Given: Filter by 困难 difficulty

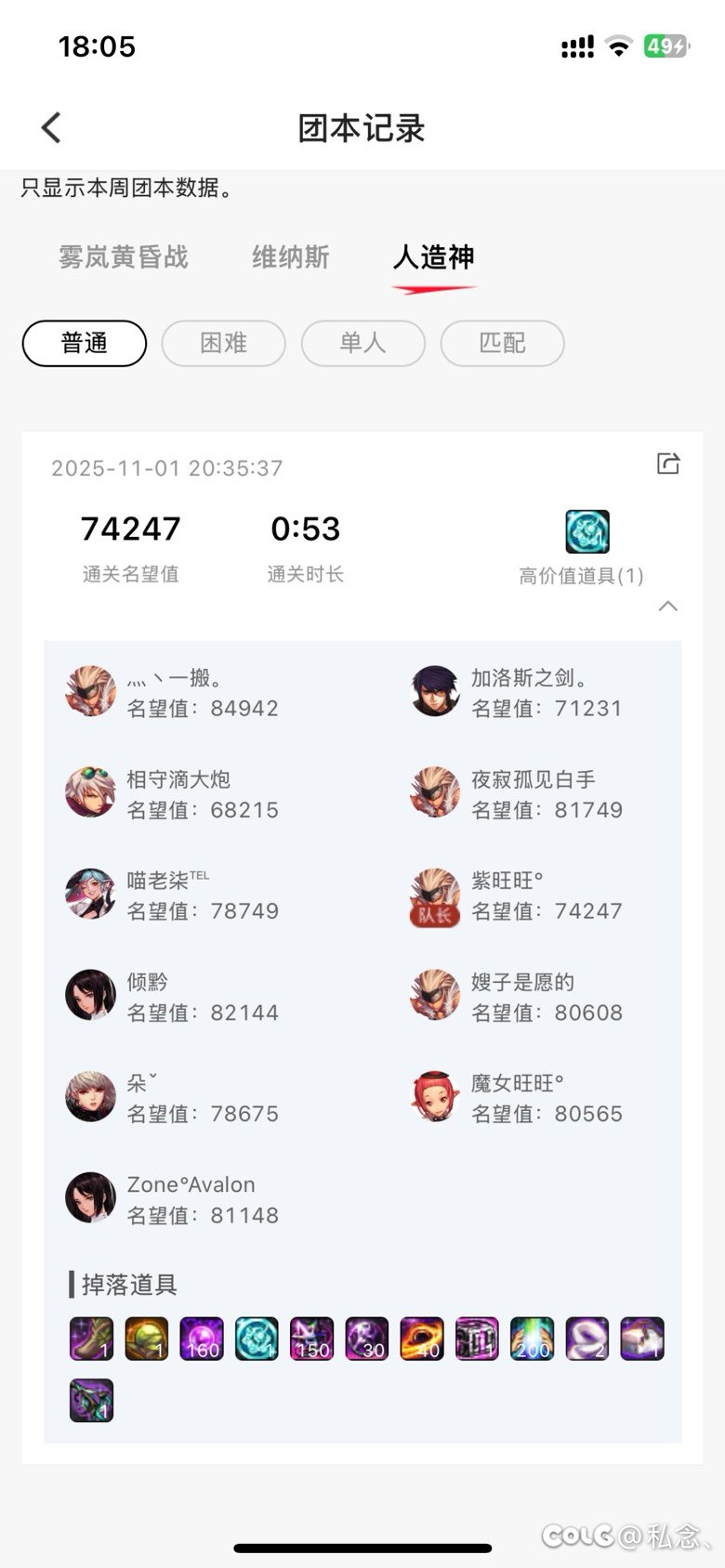Looking at the screenshot, I should 223,344.
